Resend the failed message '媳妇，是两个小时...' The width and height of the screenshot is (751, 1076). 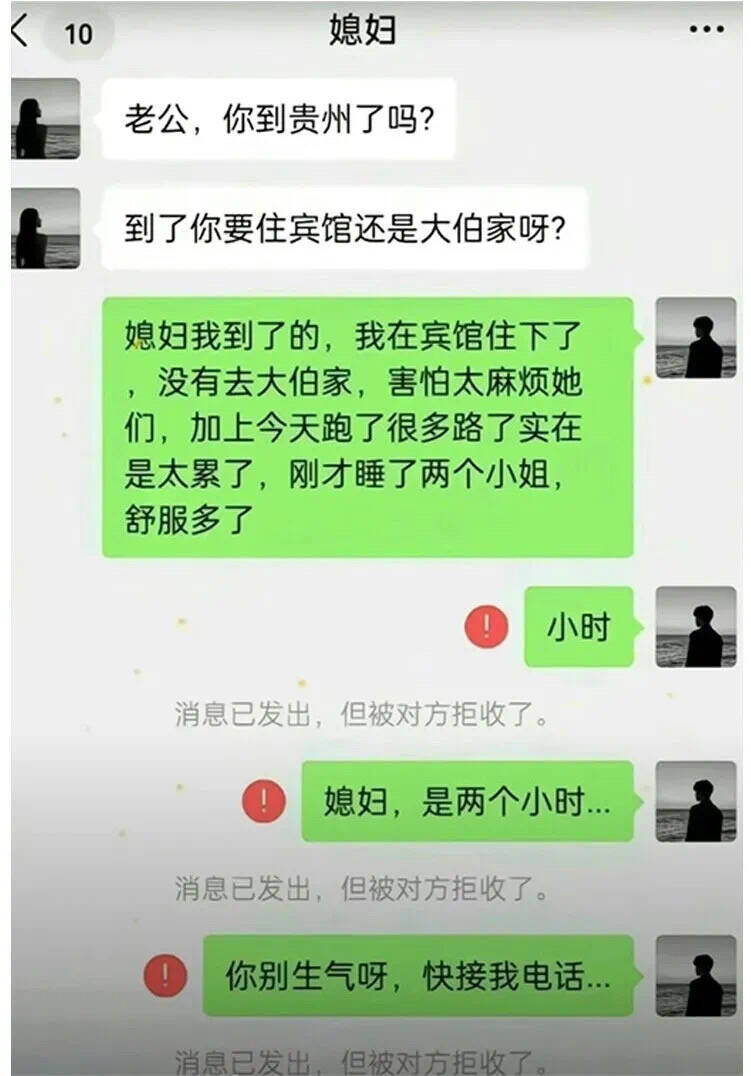[x=265, y=801]
